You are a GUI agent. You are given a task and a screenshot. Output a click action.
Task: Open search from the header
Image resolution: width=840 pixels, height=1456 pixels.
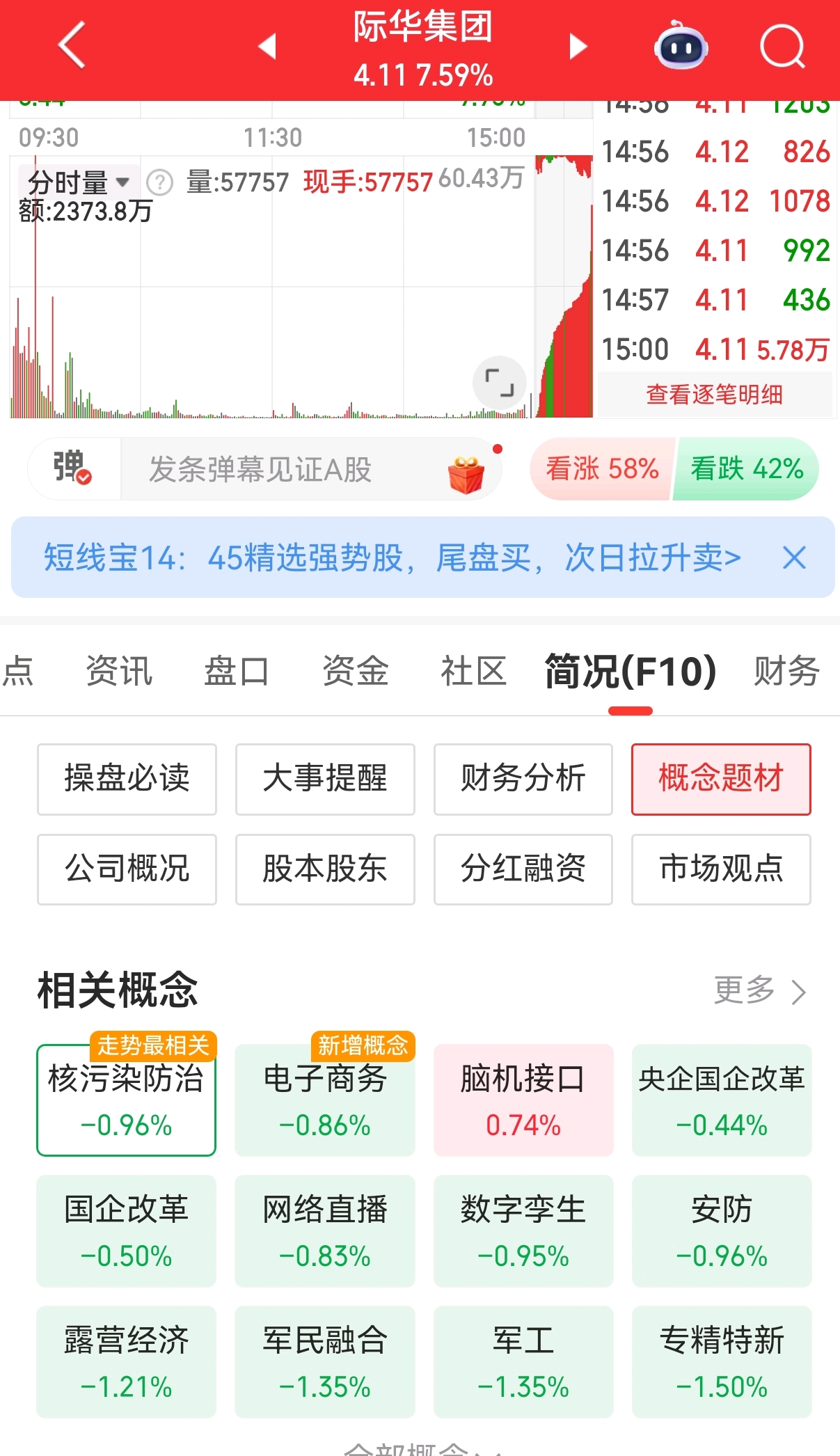pyautogui.click(x=782, y=47)
